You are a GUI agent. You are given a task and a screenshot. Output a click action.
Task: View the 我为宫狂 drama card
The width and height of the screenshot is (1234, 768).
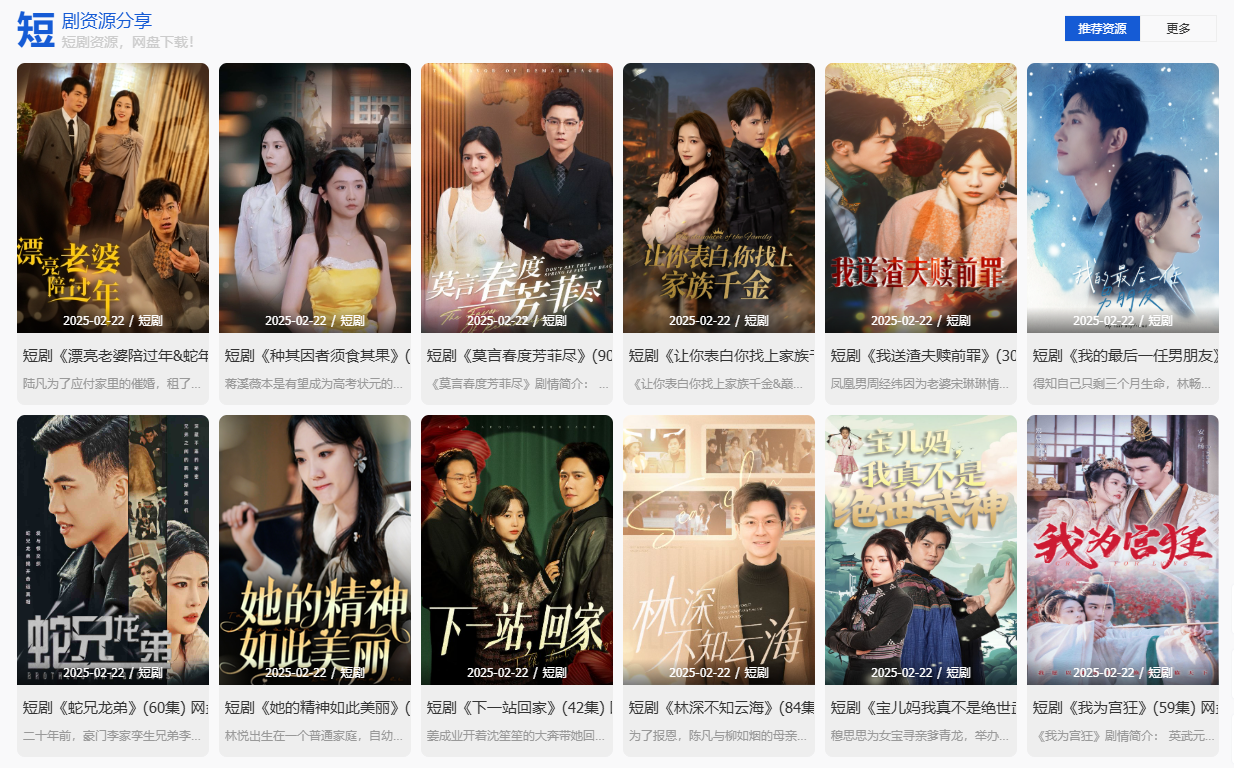point(1123,550)
